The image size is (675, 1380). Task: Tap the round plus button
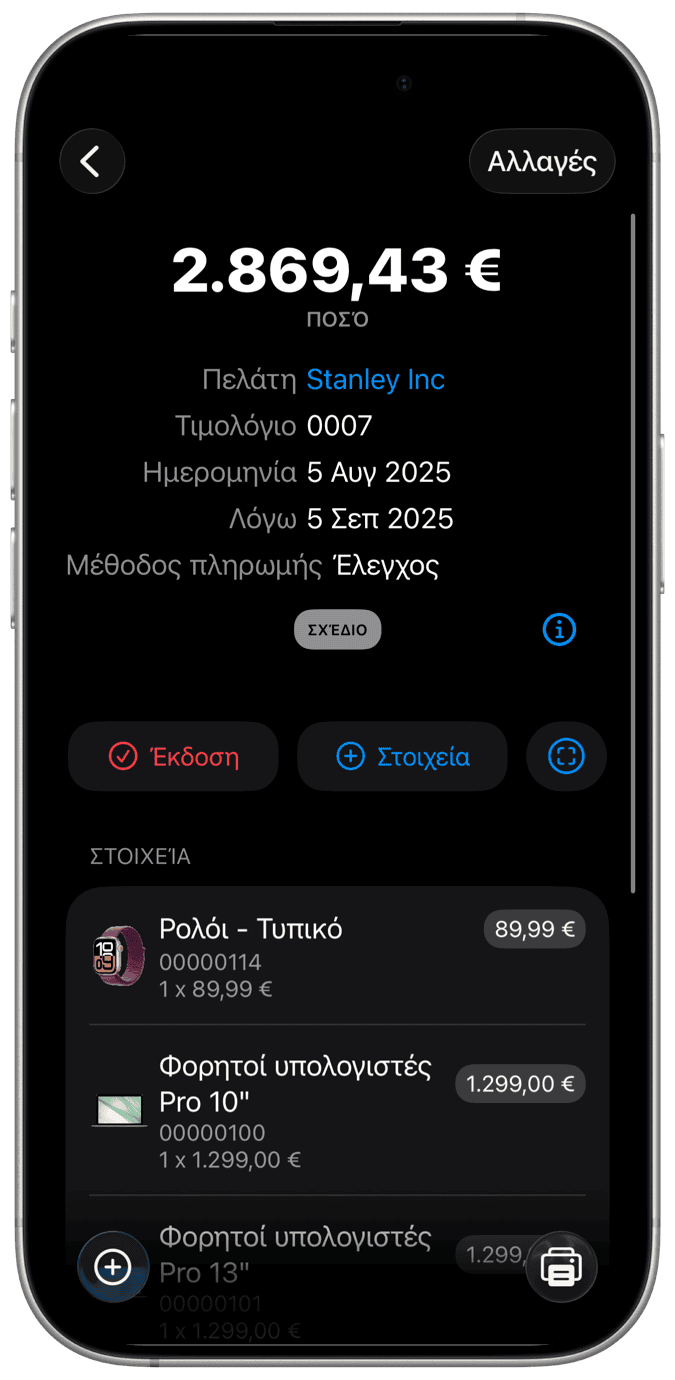113,1267
